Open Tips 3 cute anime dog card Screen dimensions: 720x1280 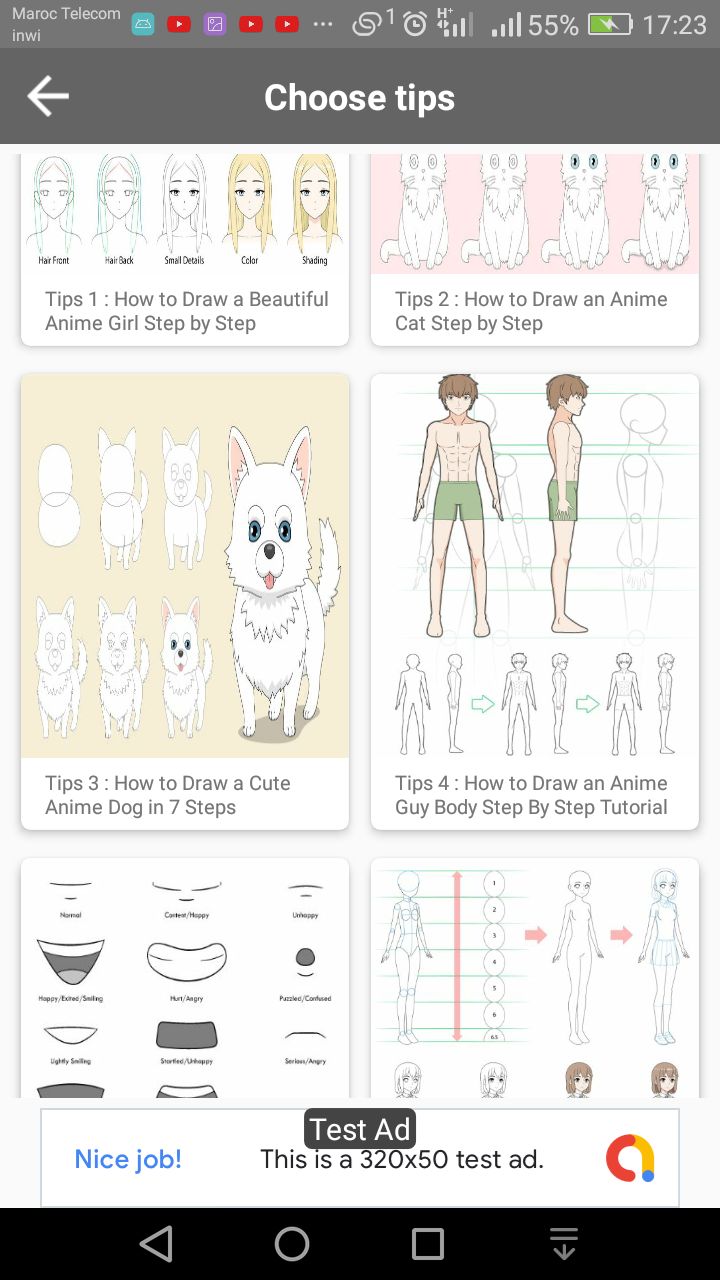185,600
